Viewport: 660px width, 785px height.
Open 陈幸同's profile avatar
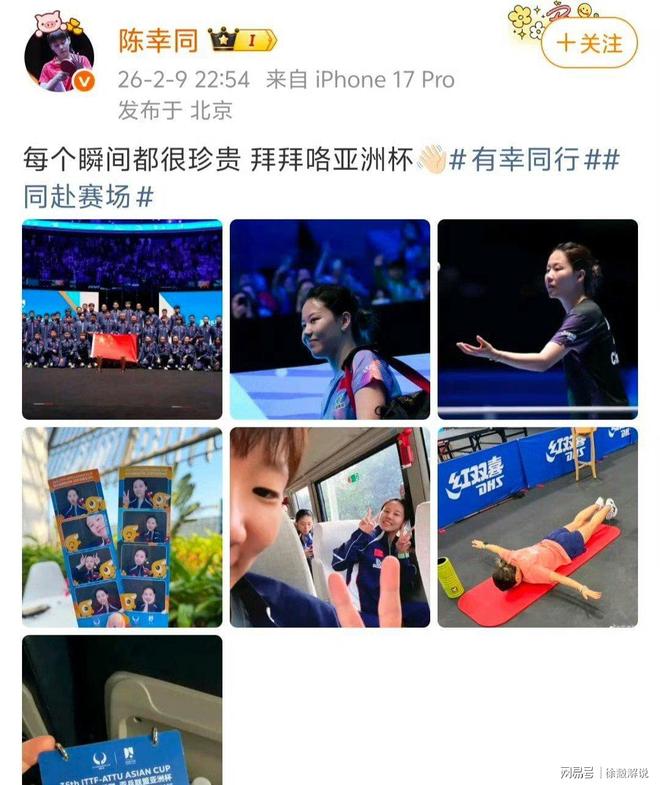click(x=59, y=57)
